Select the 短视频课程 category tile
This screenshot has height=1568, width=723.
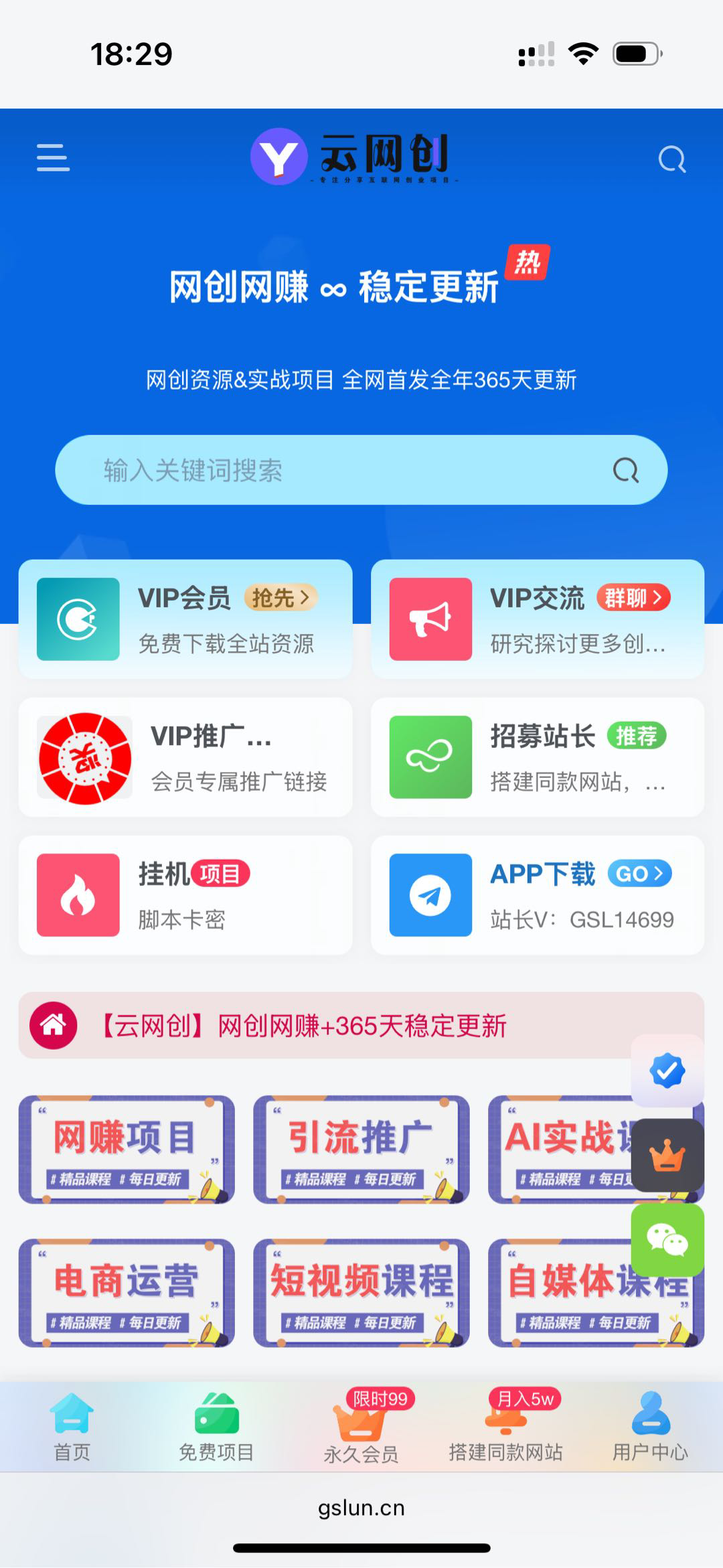point(361,1293)
